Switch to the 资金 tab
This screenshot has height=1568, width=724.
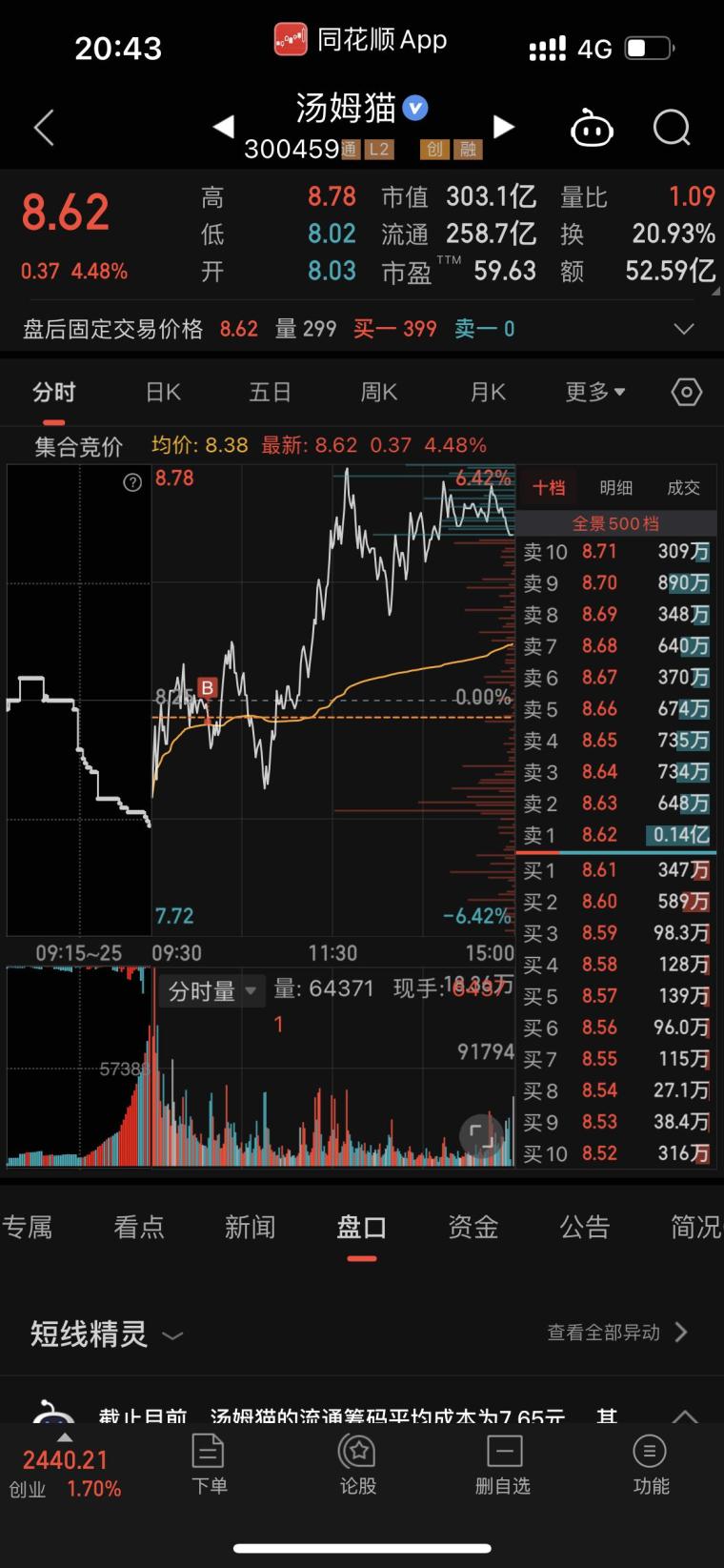473,1228
